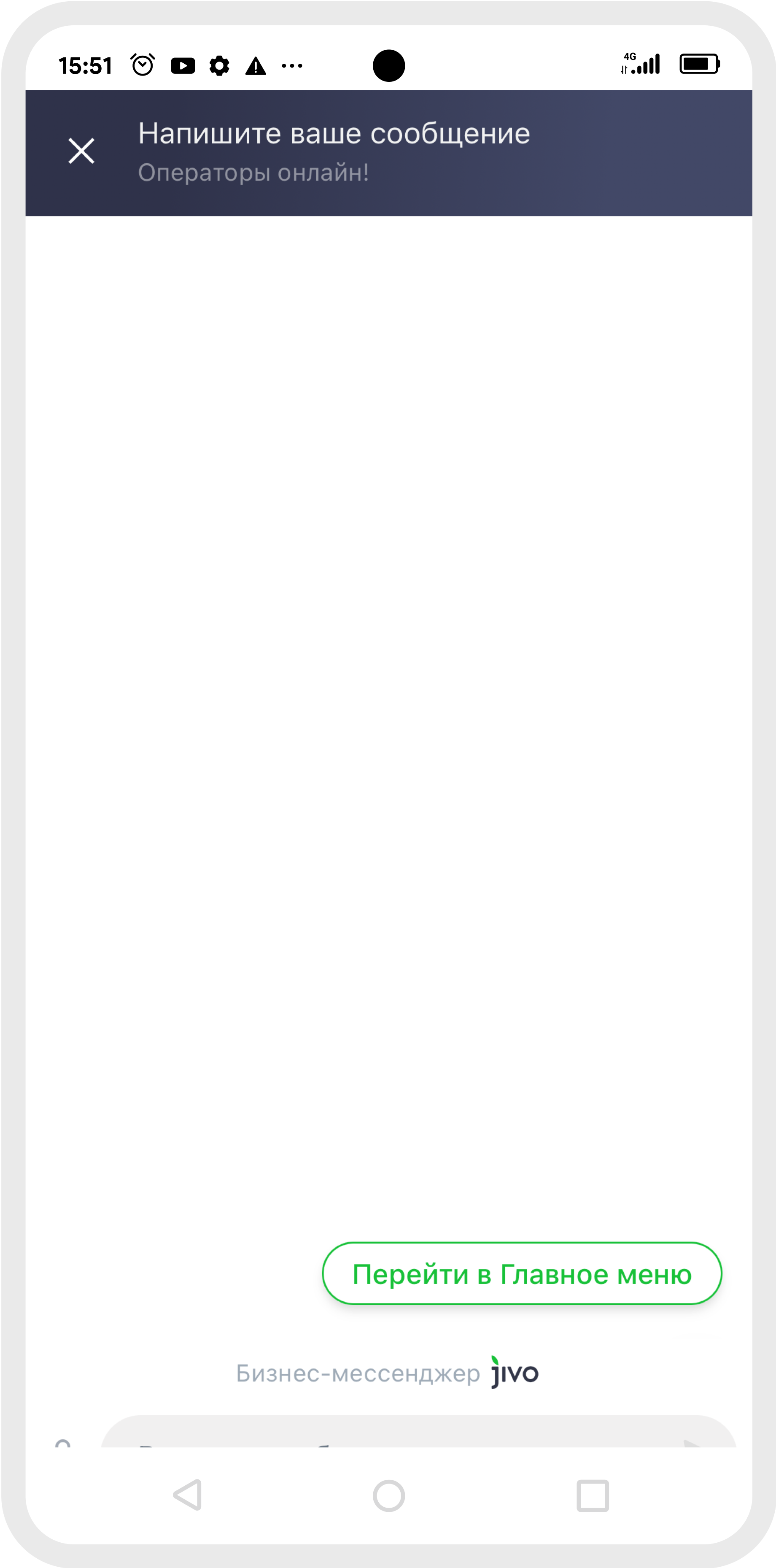Open recent apps from the navigation bar

pyautogui.click(x=593, y=1495)
